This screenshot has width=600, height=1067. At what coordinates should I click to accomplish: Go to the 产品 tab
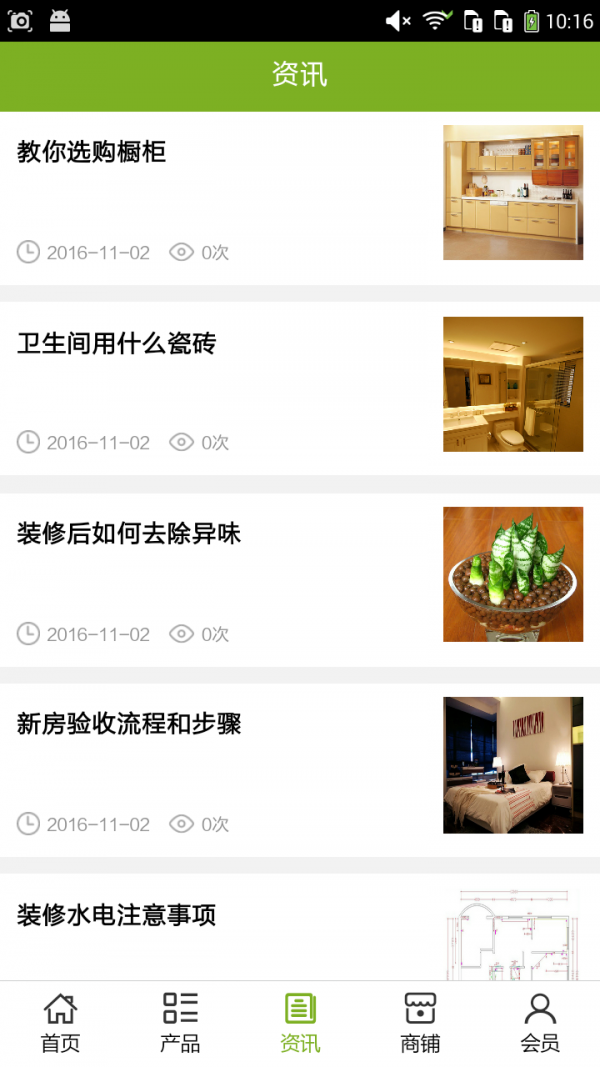click(180, 1023)
